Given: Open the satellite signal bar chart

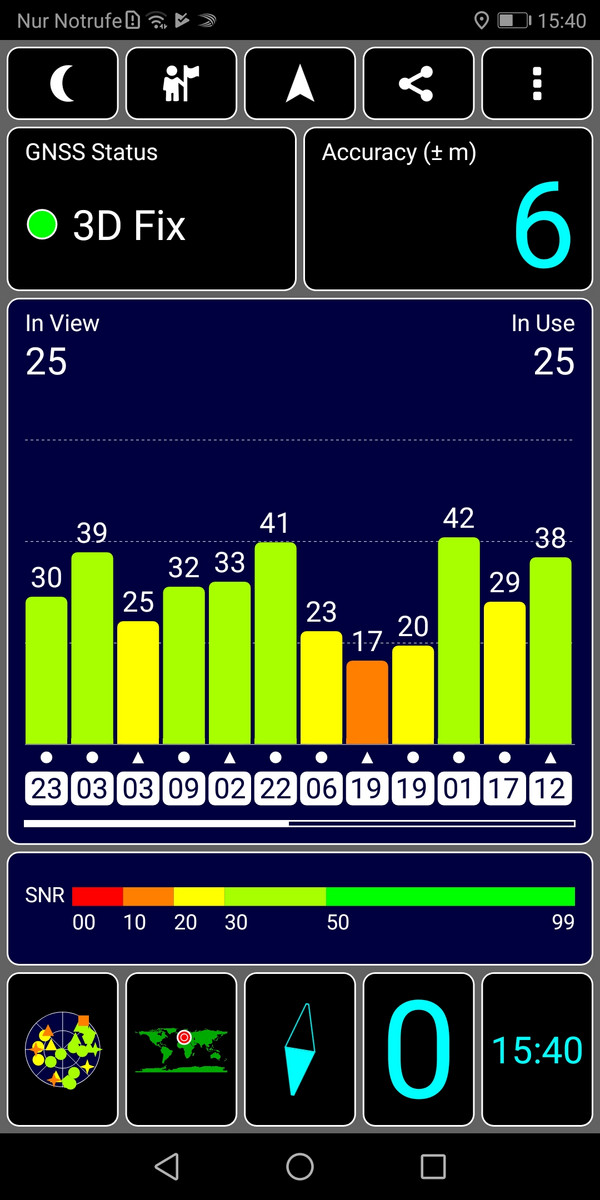Looking at the screenshot, I should tap(300, 571).
